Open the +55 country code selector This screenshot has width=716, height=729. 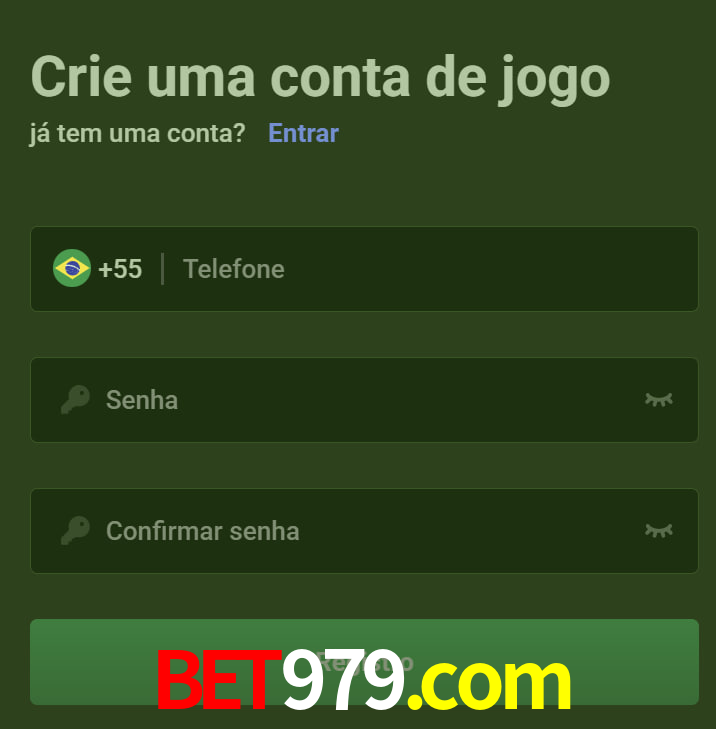(x=98, y=269)
